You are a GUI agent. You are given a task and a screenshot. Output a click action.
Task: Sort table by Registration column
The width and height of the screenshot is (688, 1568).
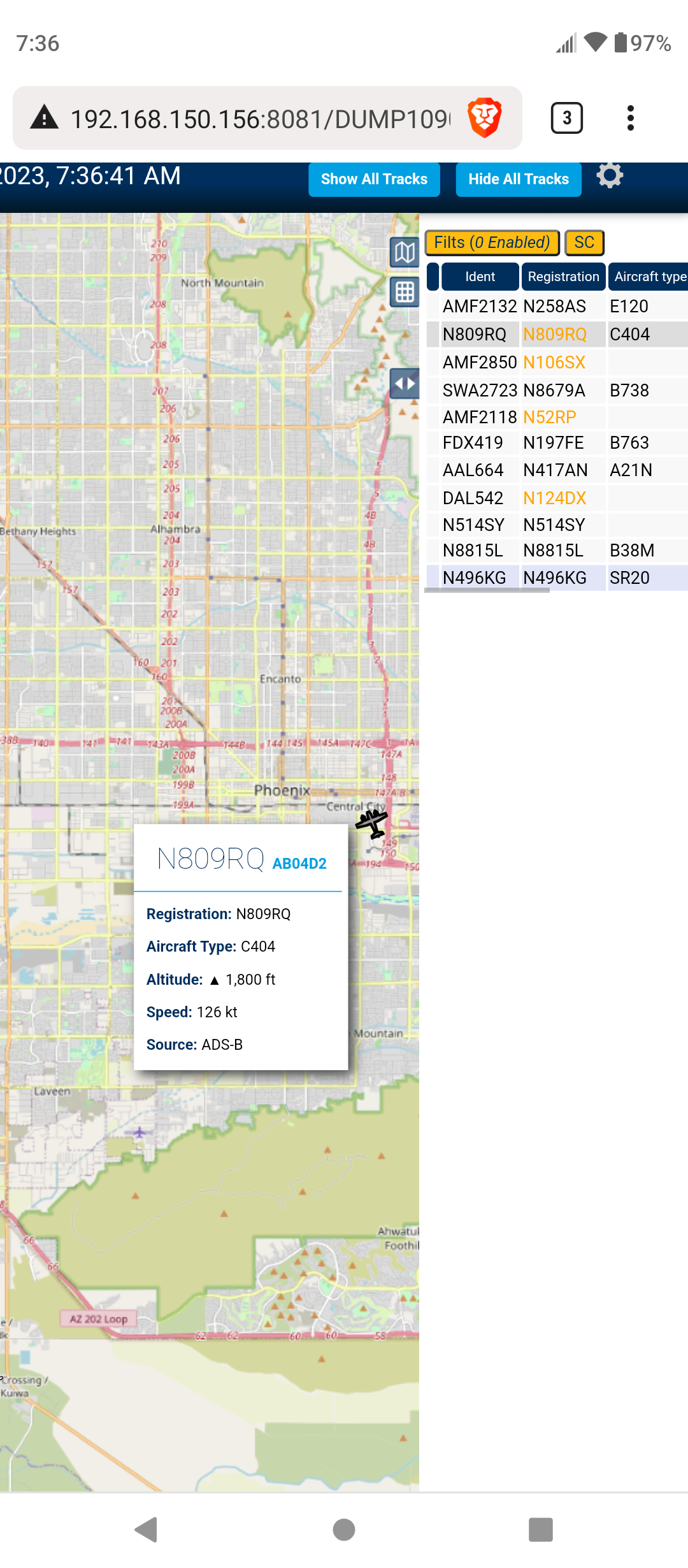(563, 277)
